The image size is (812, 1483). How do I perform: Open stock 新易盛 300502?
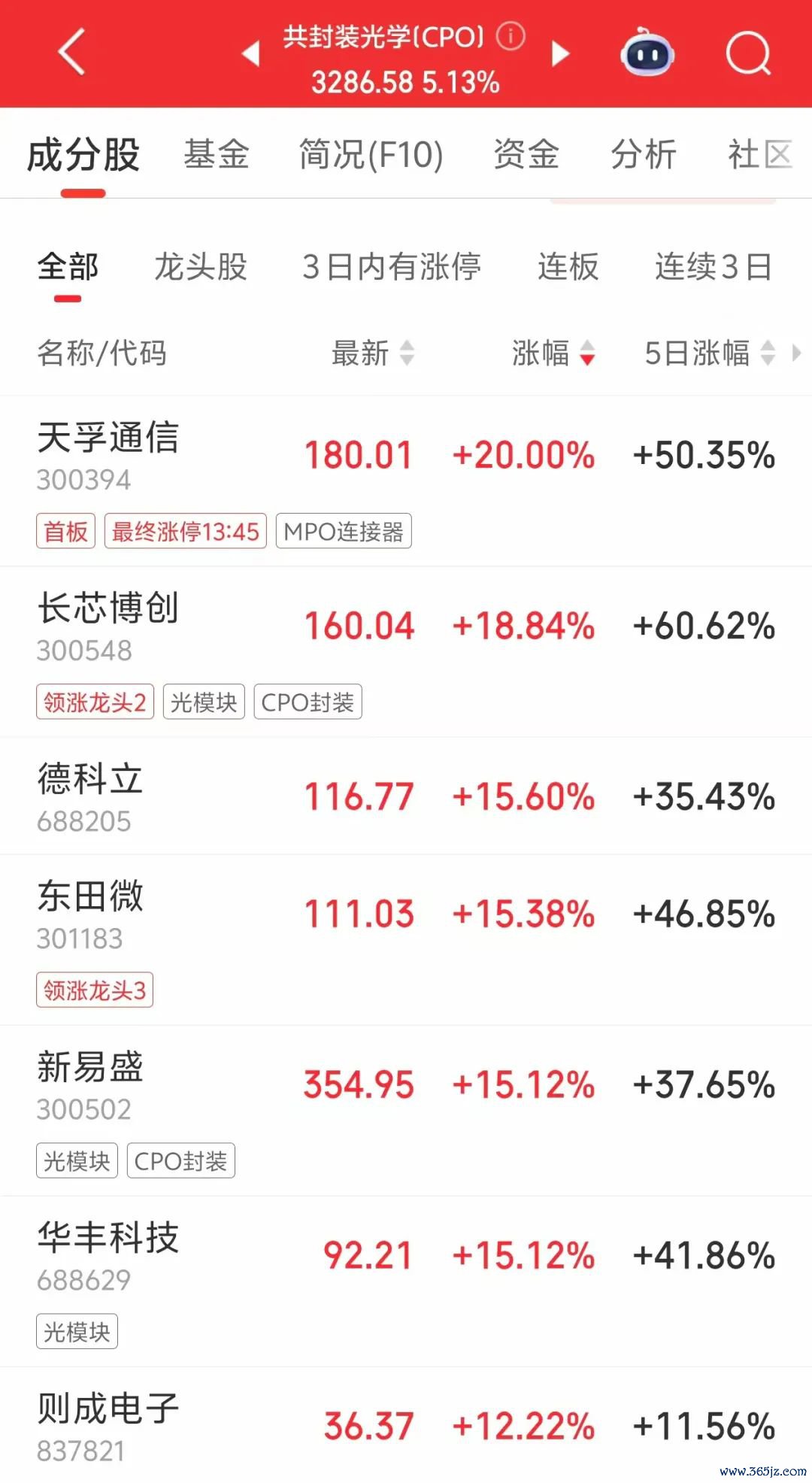point(406,1111)
